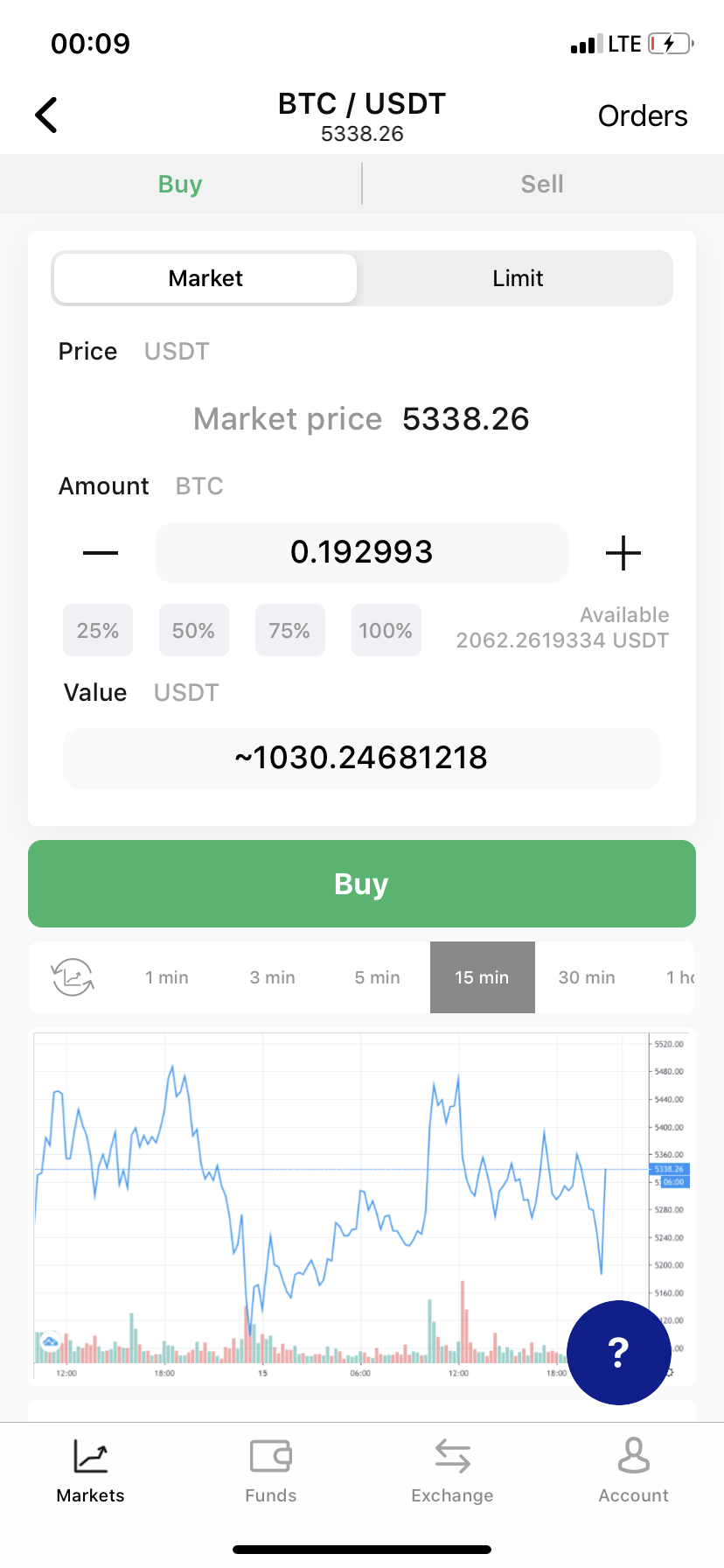724x1568 pixels.
Task: Open the Markets tab icon
Action: pyautogui.click(x=90, y=1456)
